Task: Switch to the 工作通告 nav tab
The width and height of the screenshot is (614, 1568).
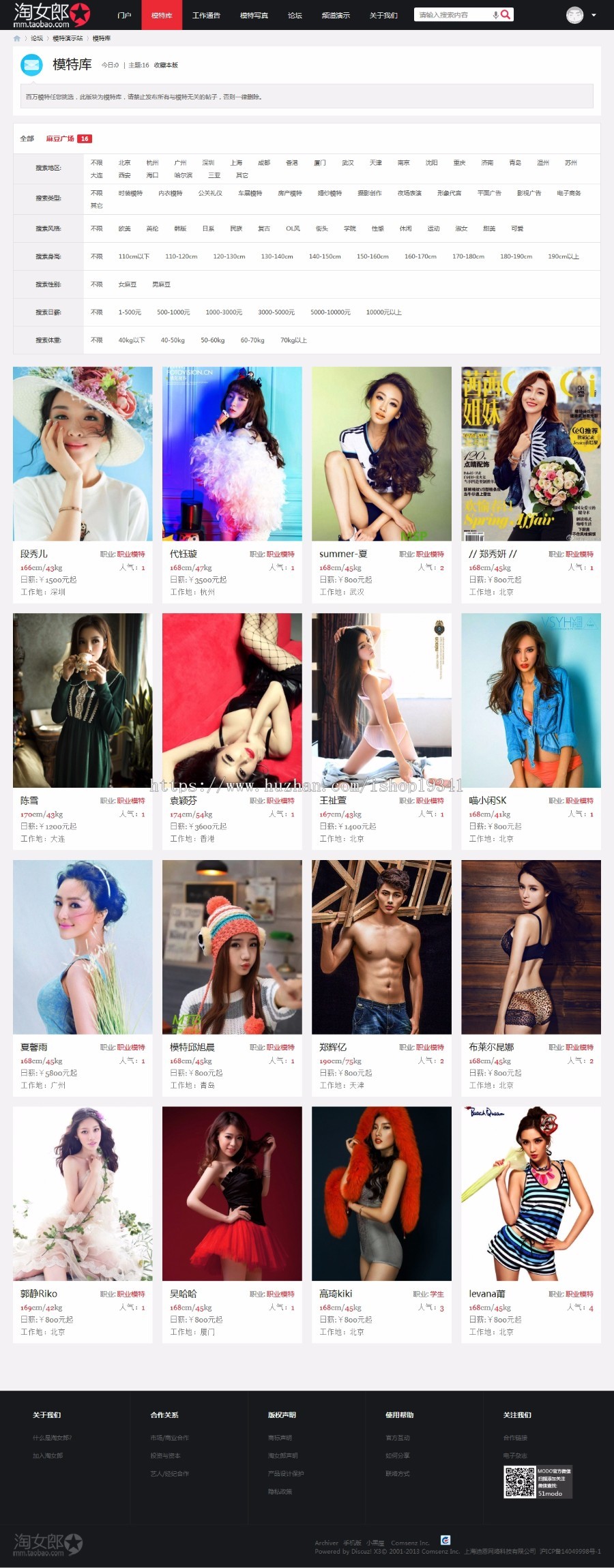Action: pos(206,15)
